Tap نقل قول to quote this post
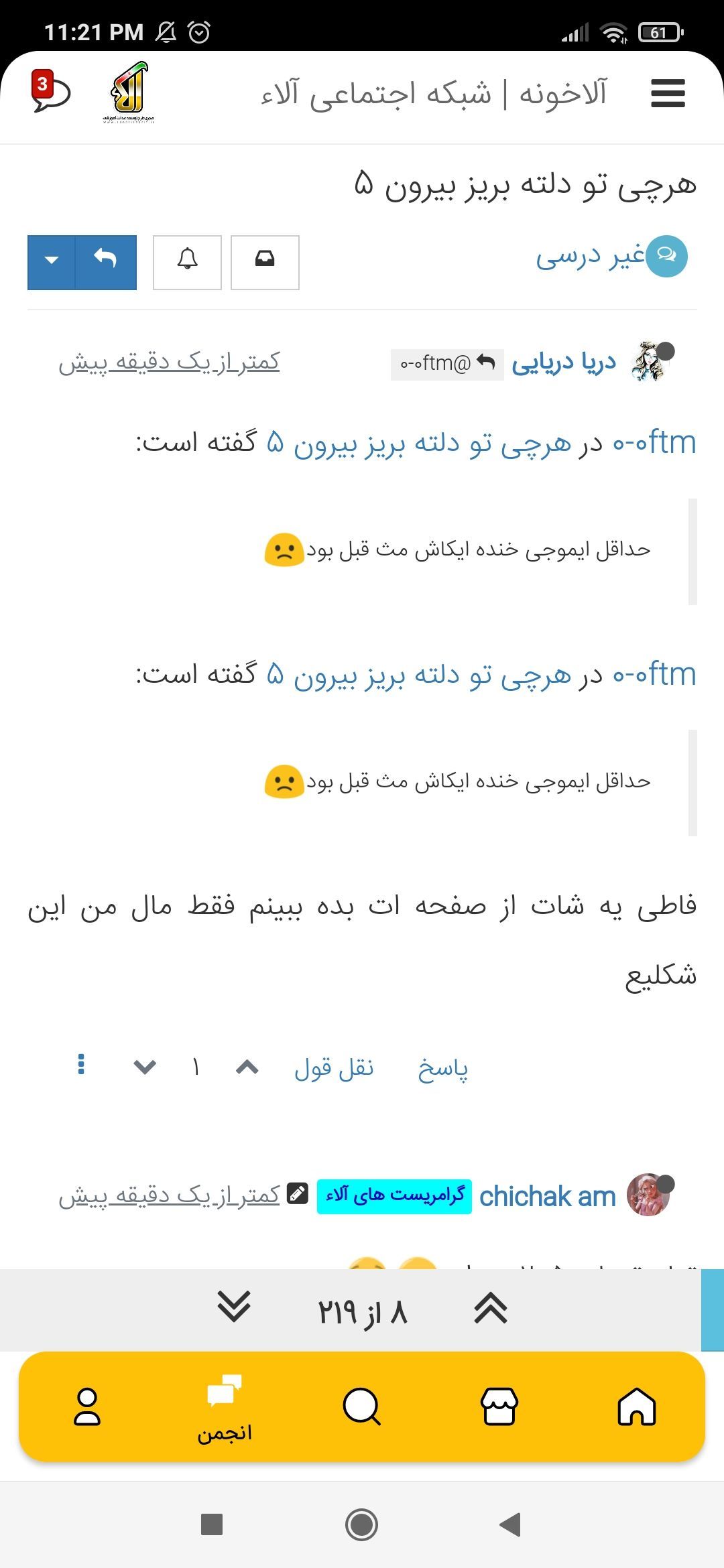Viewport: 724px width, 1568px height. pos(334,1067)
